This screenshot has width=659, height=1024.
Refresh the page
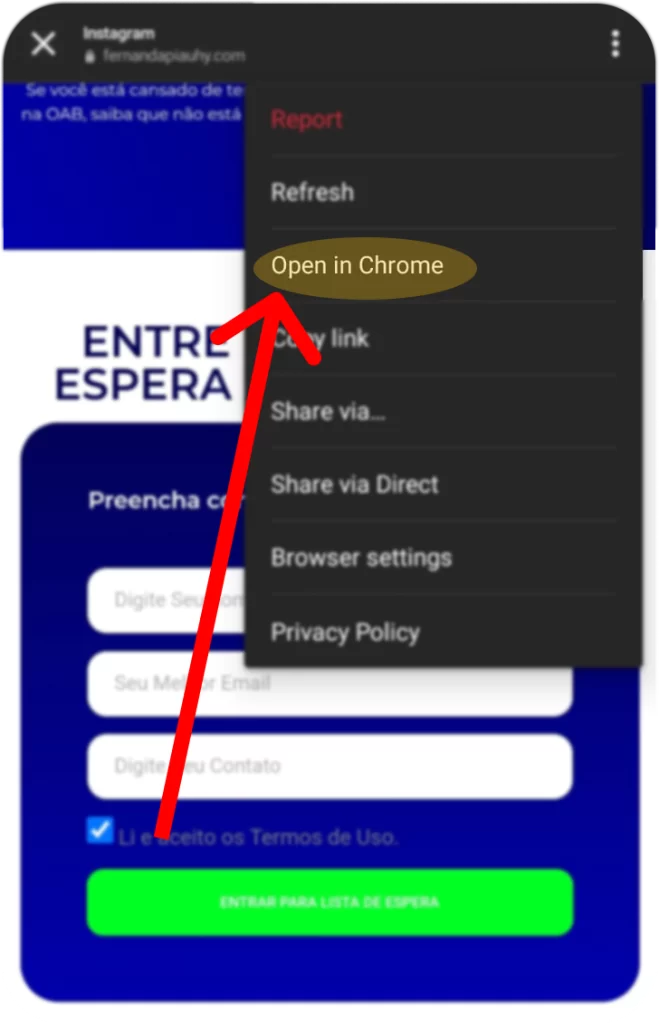pyautogui.click(x=312, y=192)
